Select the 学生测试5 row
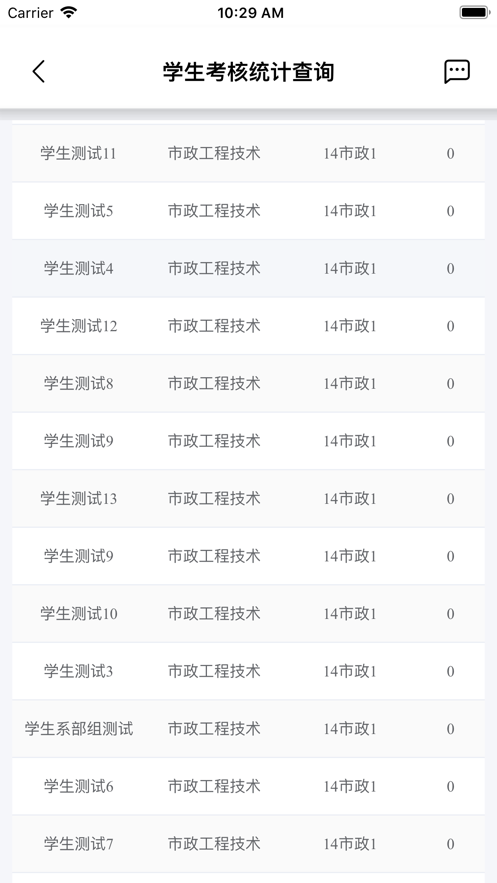 coord(248,211)
